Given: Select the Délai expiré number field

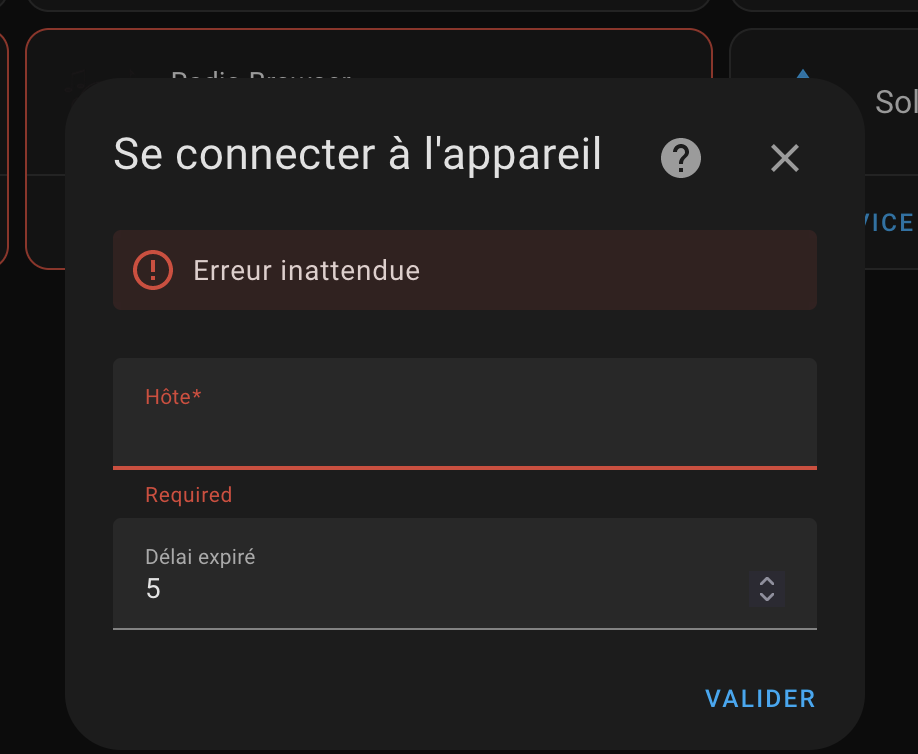Looking at the screenshot, I should click(x=430, y=589).
